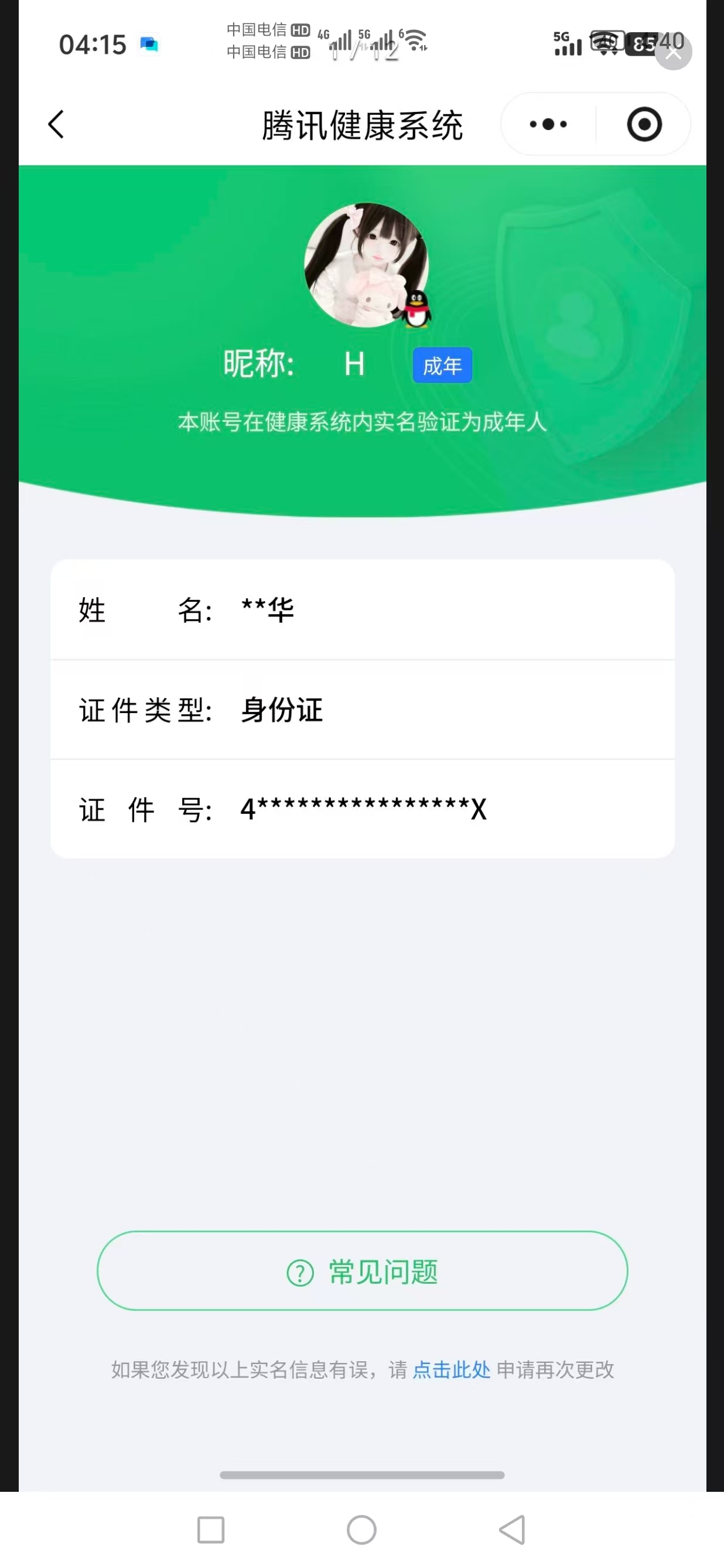Screen dimensions: 724x1568
Task: Go back from Tencent Health System page
Action: 56,125
